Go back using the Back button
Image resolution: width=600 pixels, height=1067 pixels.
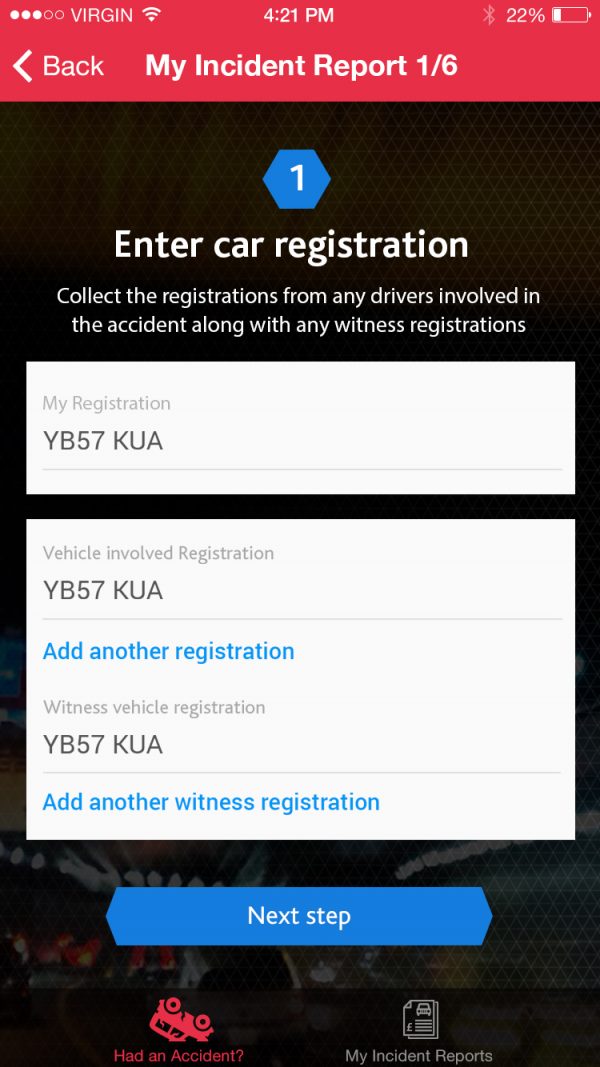click(x=59, y=67)
